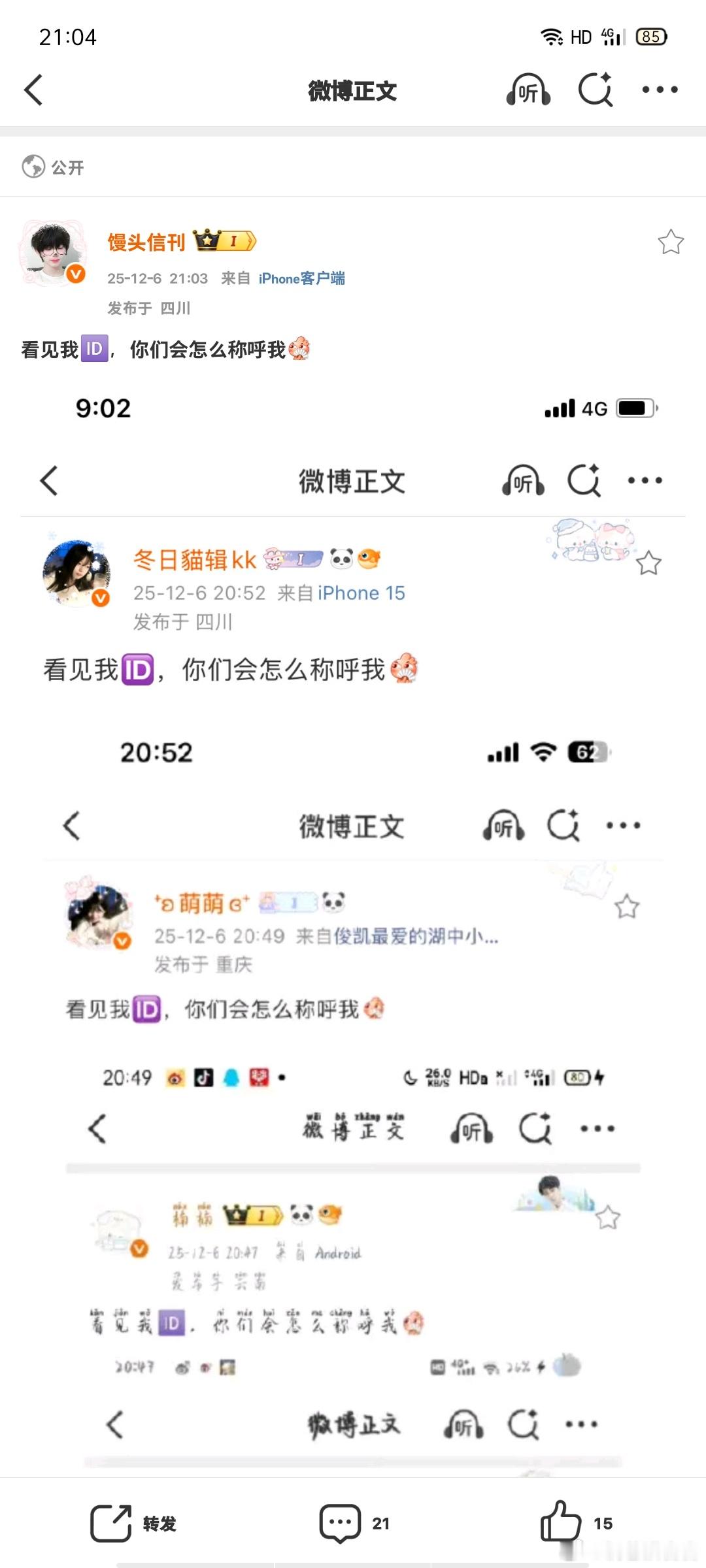Open the overflow (...) menu in the embedded screenshot
This screenshot has height=1568, width=706.
644,480
